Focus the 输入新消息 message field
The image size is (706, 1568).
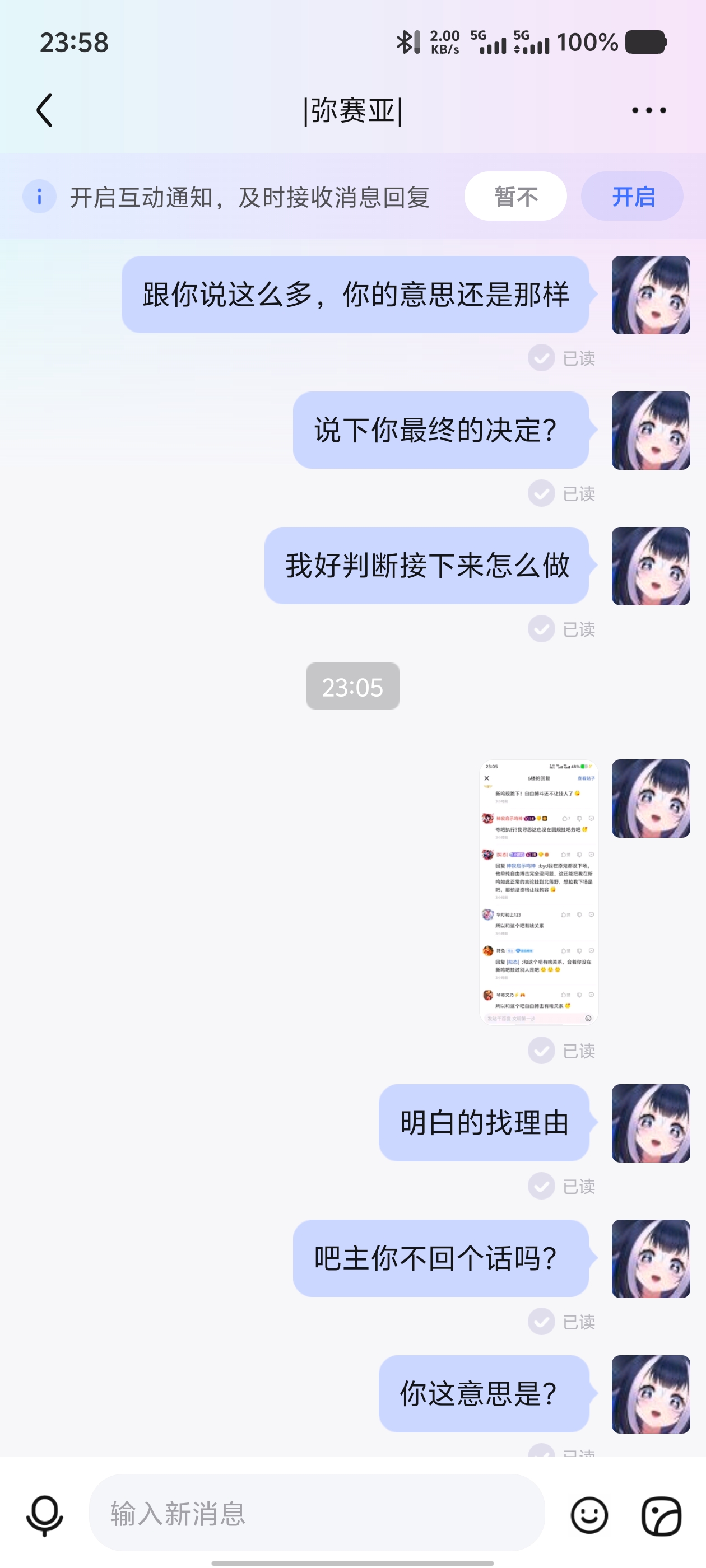(x=317, y=1513)
